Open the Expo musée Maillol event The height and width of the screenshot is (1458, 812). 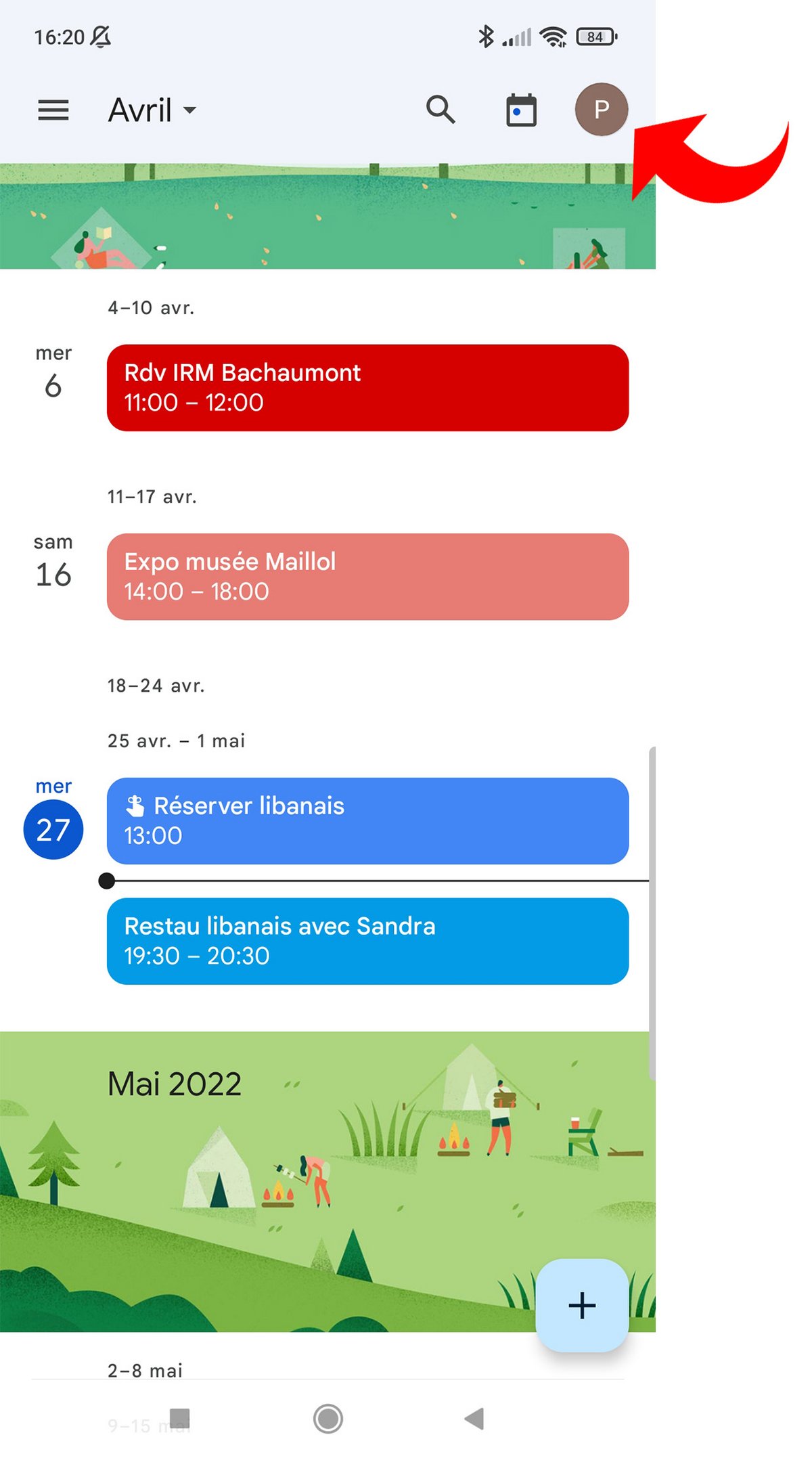point(367,577)
